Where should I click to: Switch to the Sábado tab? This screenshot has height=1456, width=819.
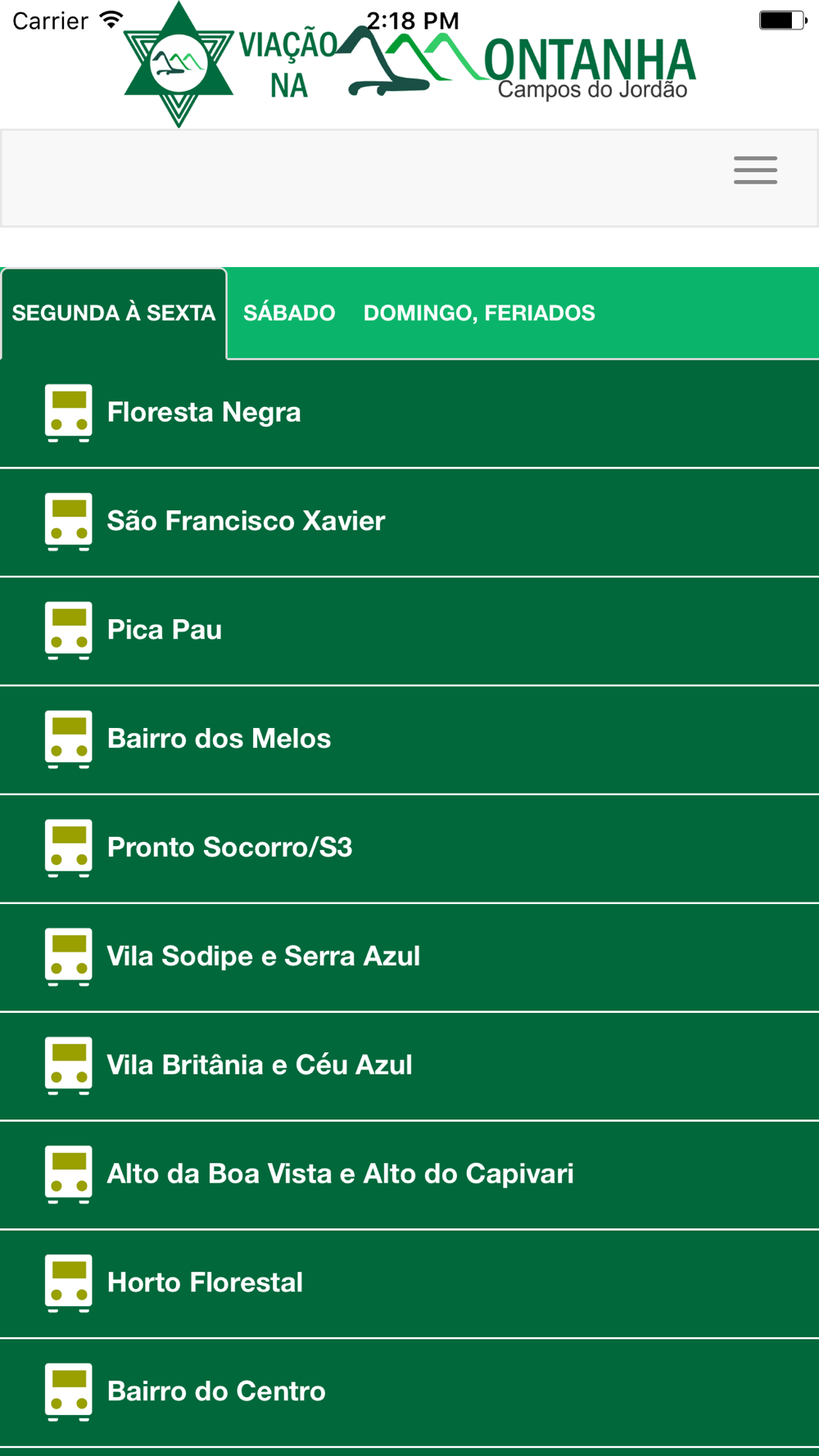pyautogui.click(x=289, y=313)
